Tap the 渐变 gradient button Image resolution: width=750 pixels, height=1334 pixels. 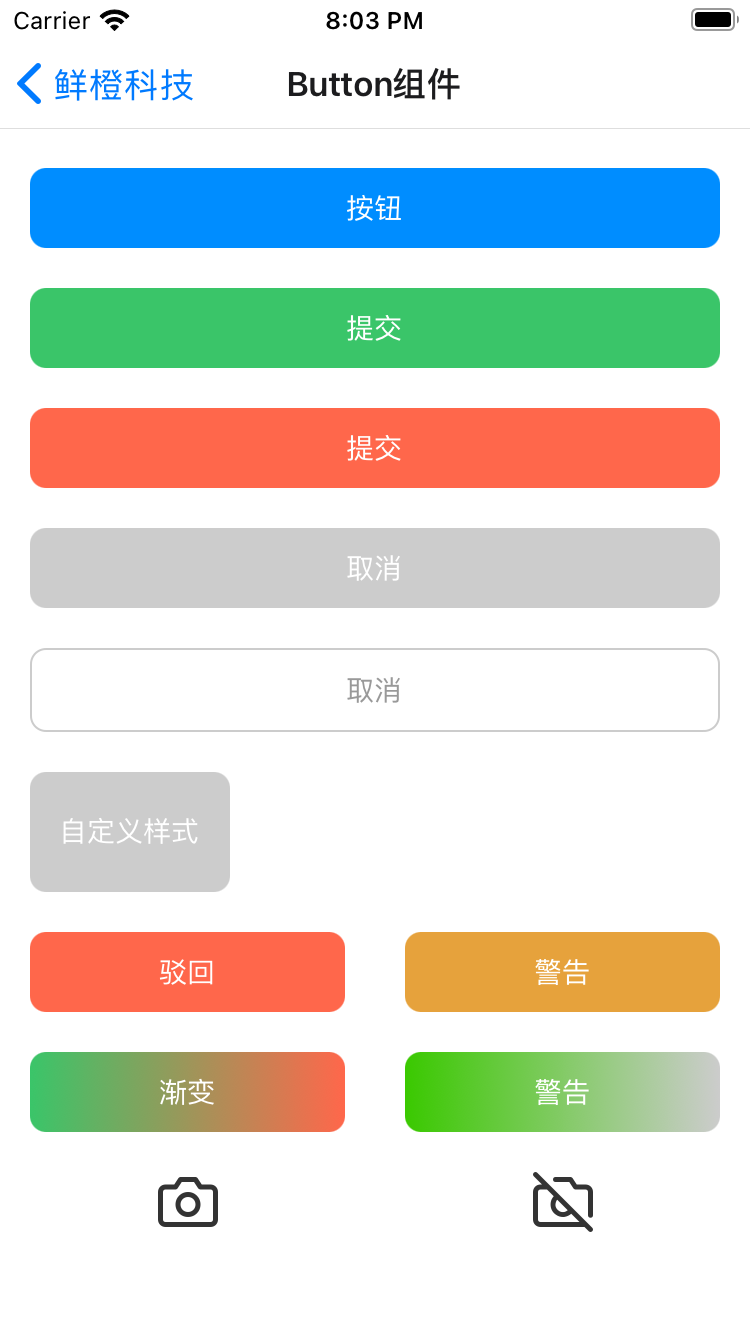187,1092
